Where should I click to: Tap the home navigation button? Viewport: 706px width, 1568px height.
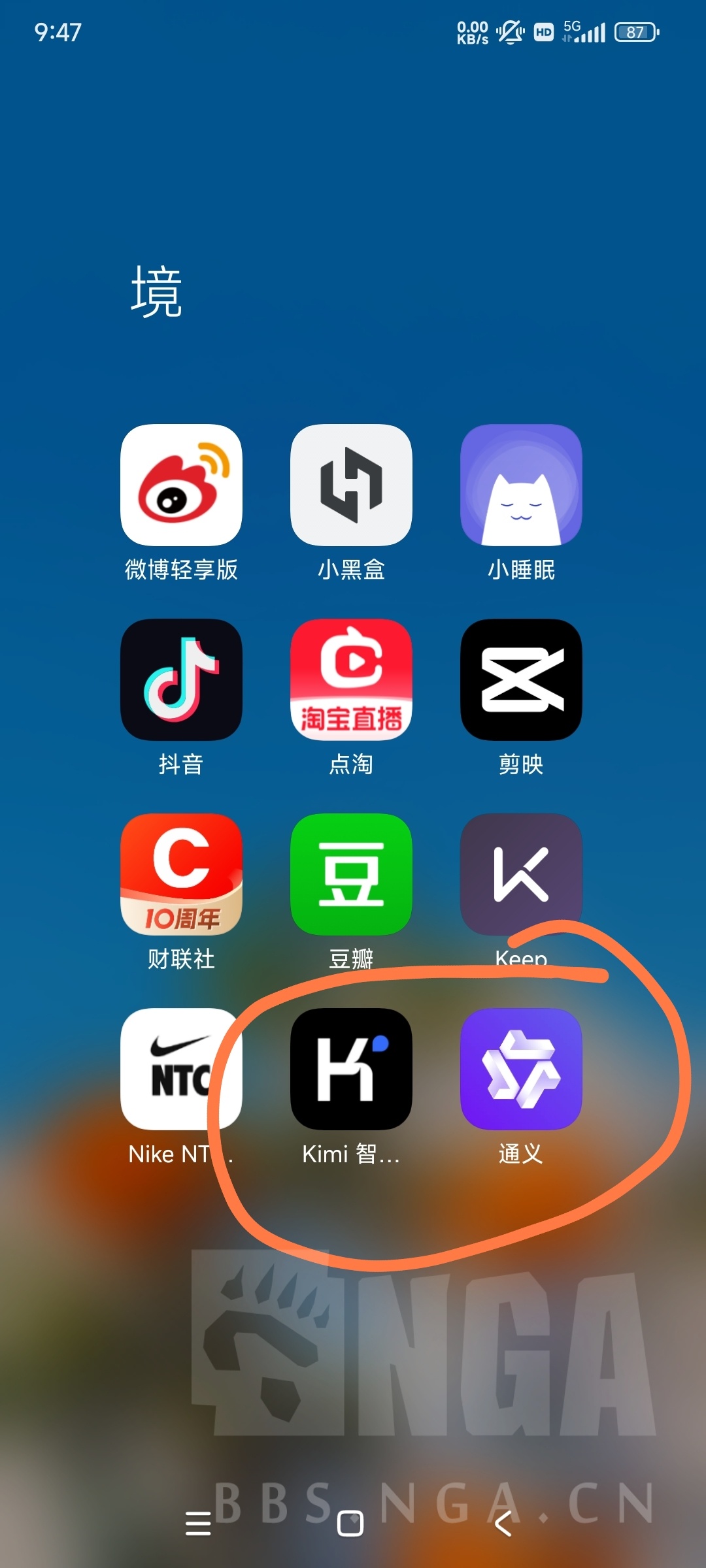(x=350, y=1524)
